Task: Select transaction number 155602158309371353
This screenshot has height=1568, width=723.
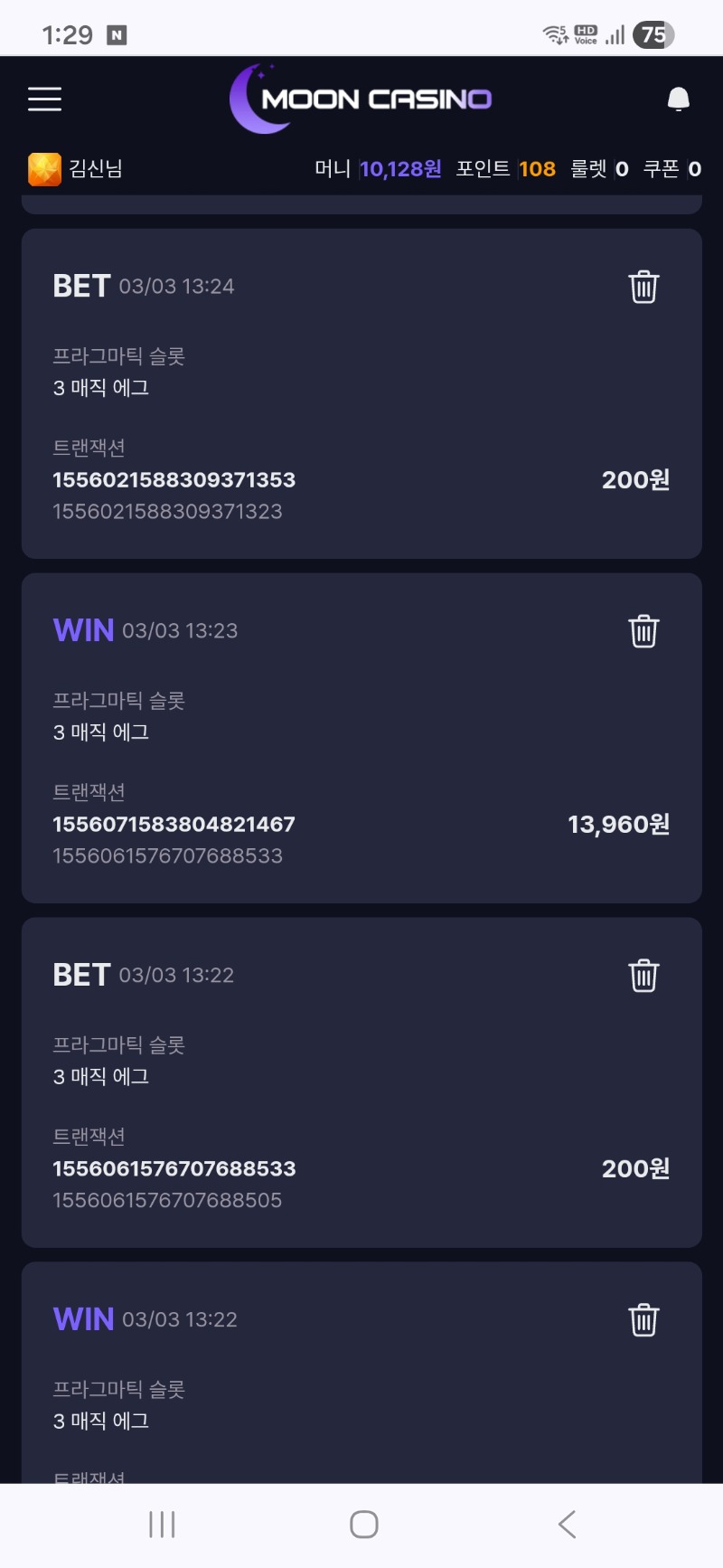Action: pyautogui.click(x=174, y=480)
